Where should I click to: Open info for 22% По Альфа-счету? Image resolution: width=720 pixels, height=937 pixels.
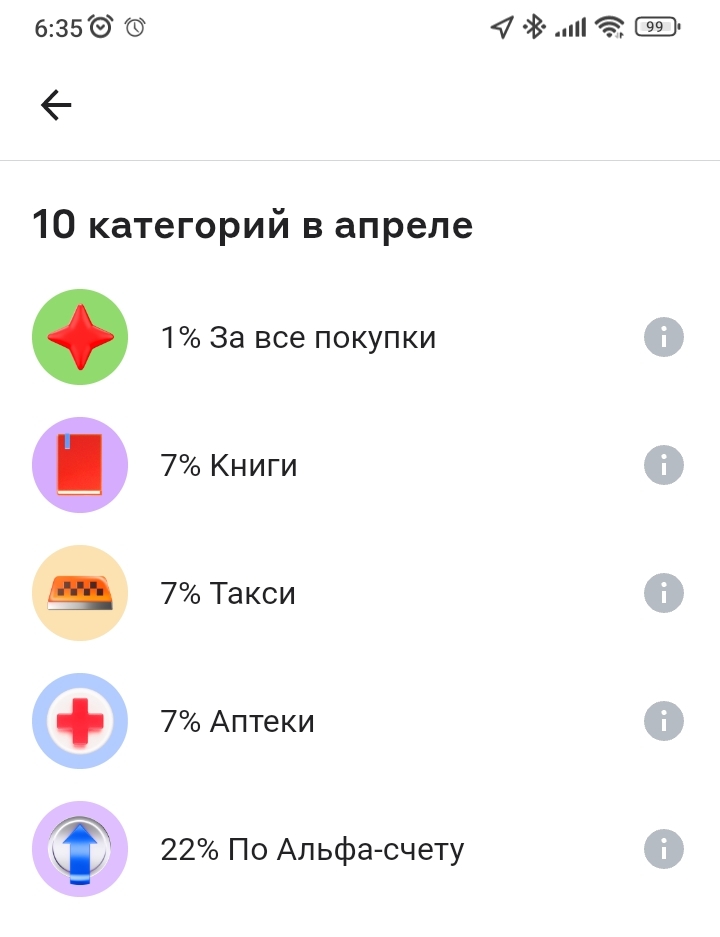(663, 849)
